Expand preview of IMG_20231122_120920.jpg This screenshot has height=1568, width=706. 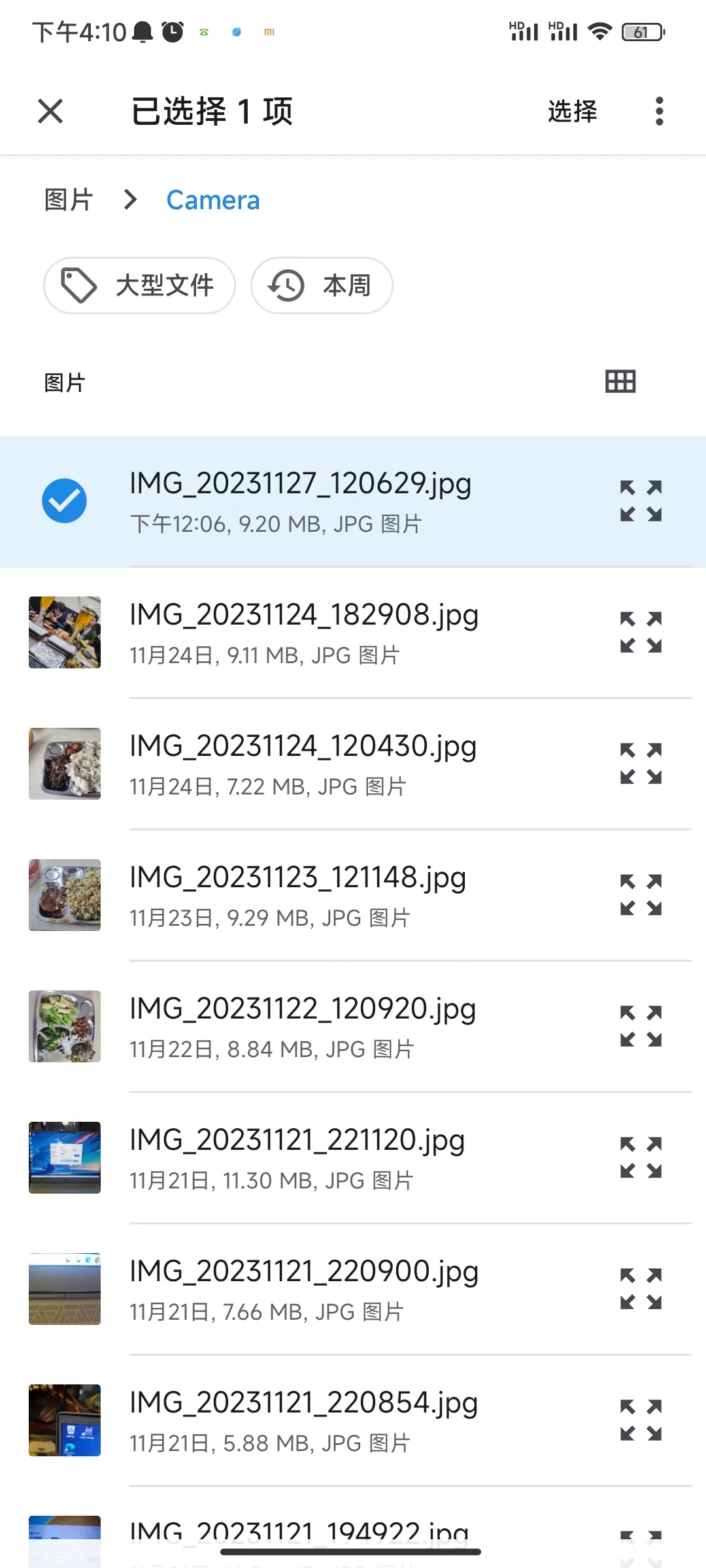pos(641,1026)
